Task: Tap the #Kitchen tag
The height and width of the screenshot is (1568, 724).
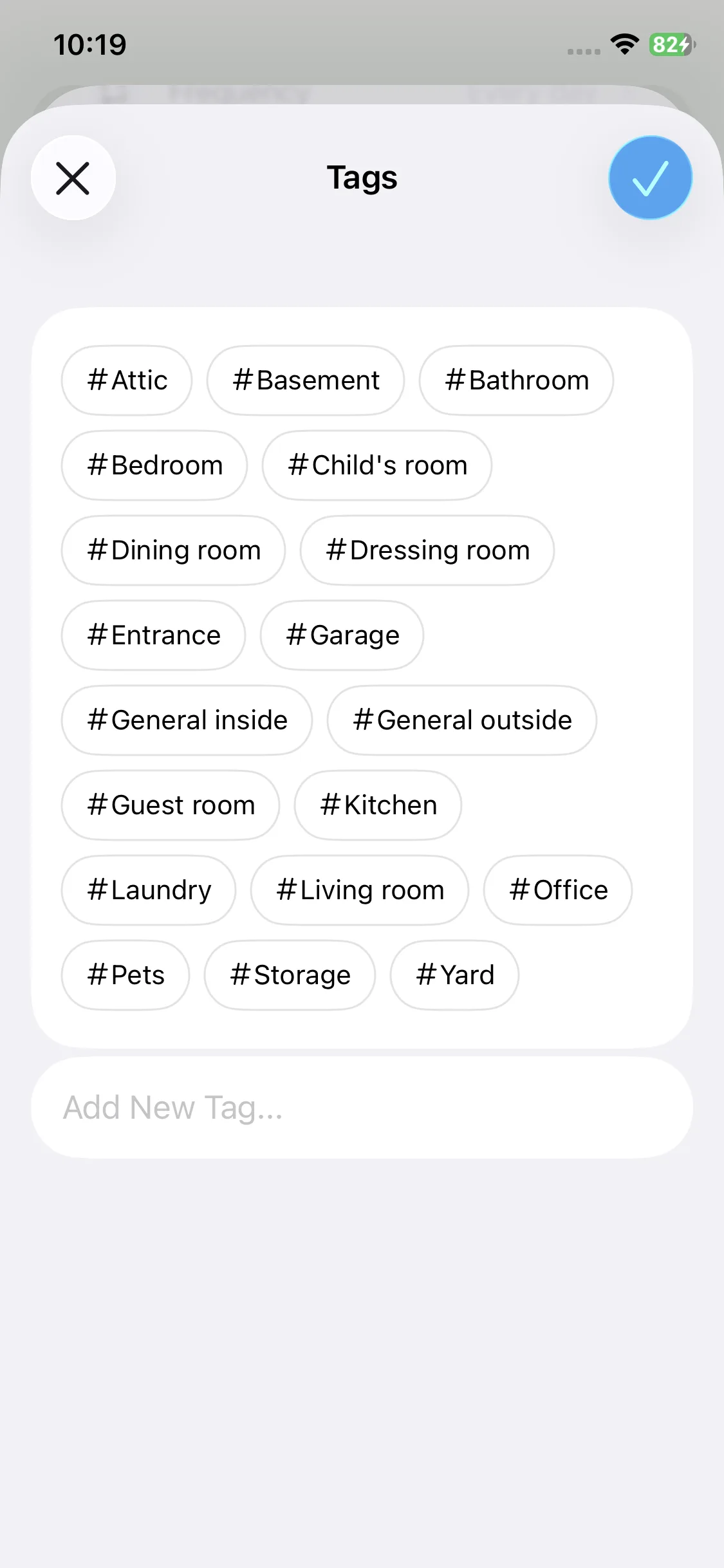Action: tap(378, 805)
